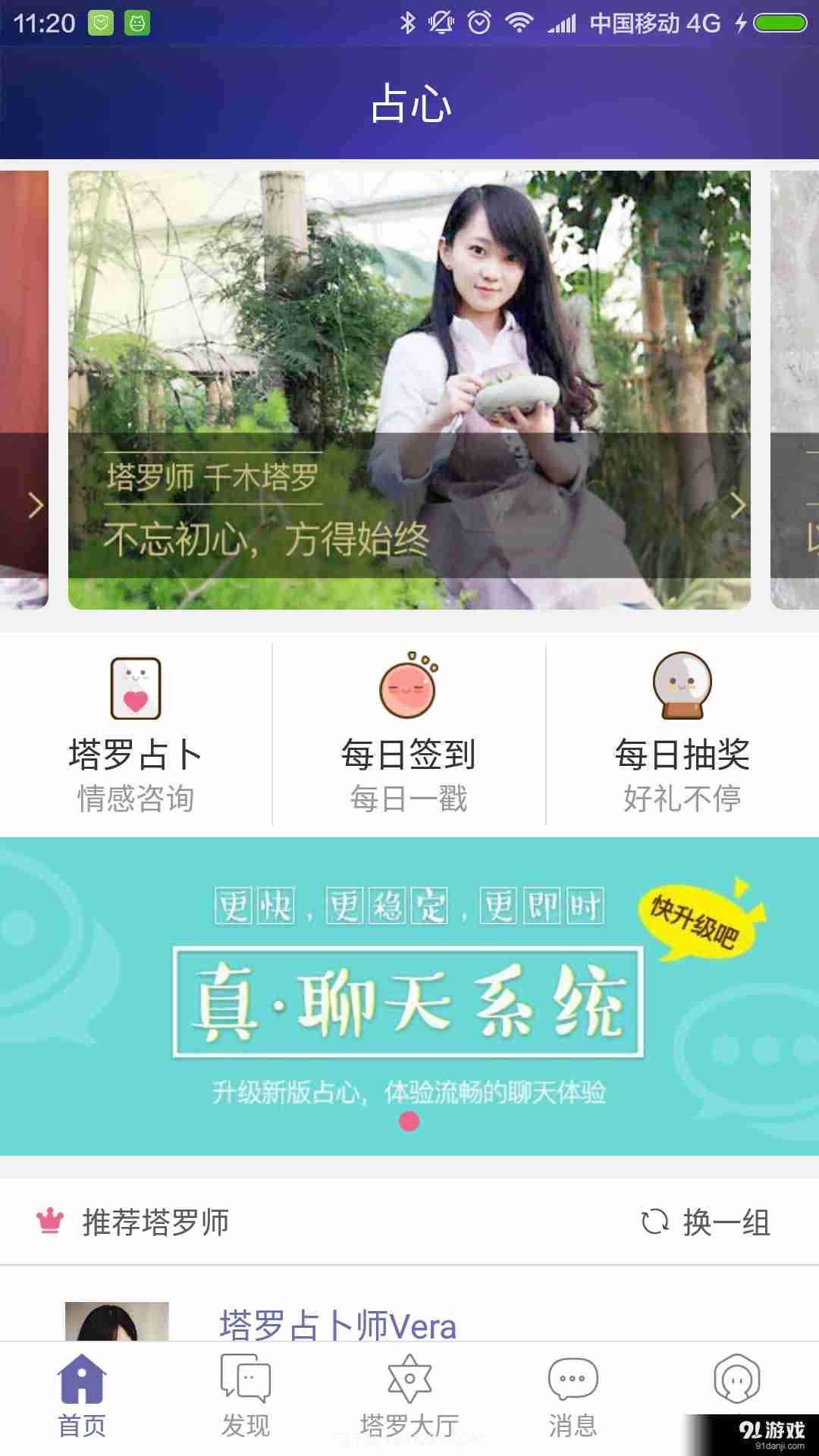This screenshot has height=1456, width=819.
Task: Tap the battery indicator in the status bar
Action: coord(780,23)
